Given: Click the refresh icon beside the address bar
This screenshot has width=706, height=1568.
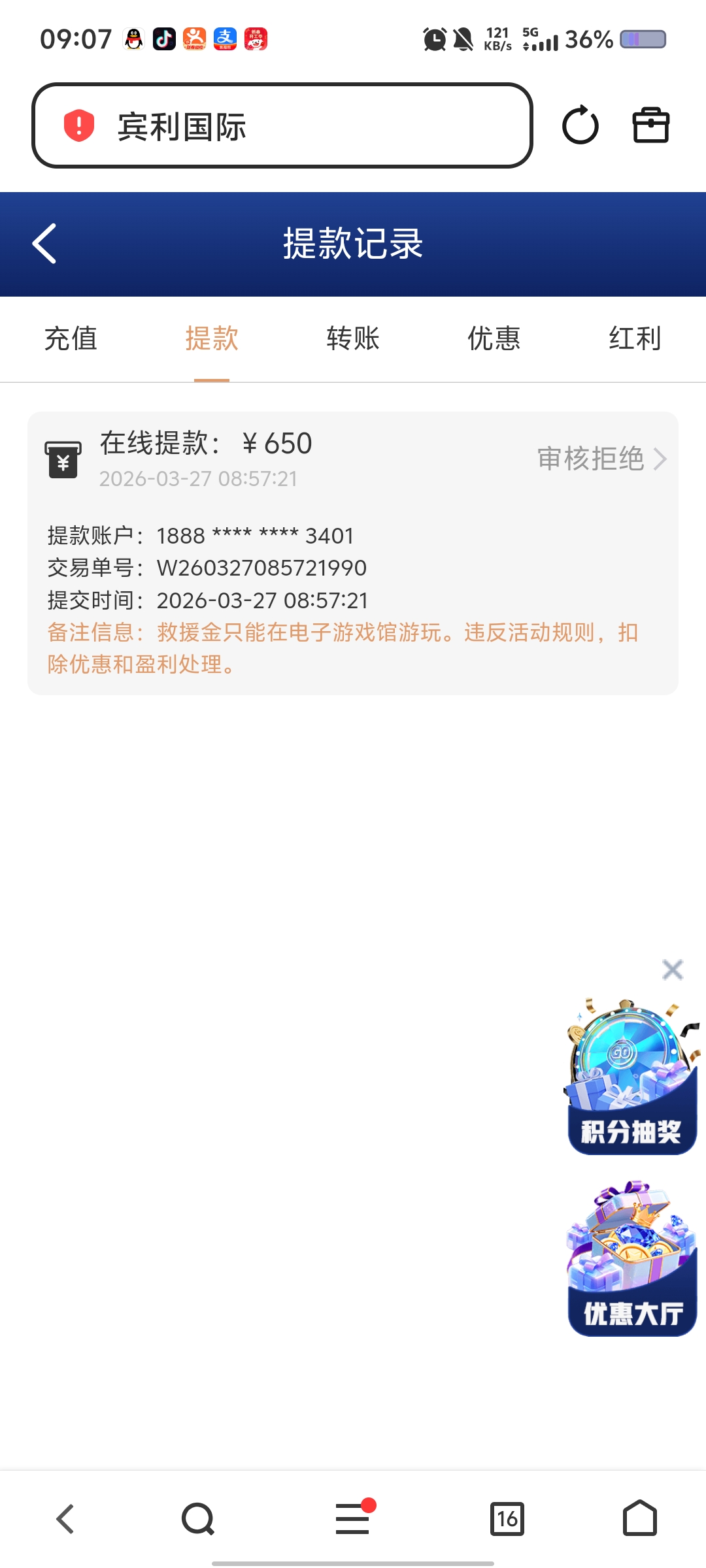Looking at the screenshot, I should [580, 125].
